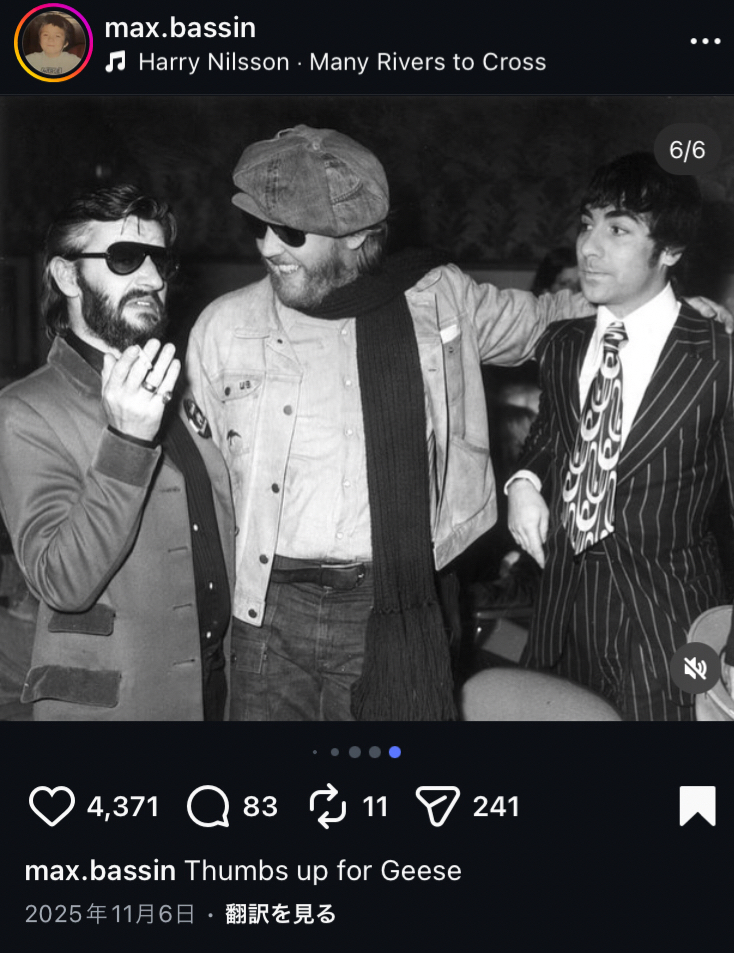Open max.bassin username in the header
The height and width of the screenshot is (953, 734).
tap(180, 27)
